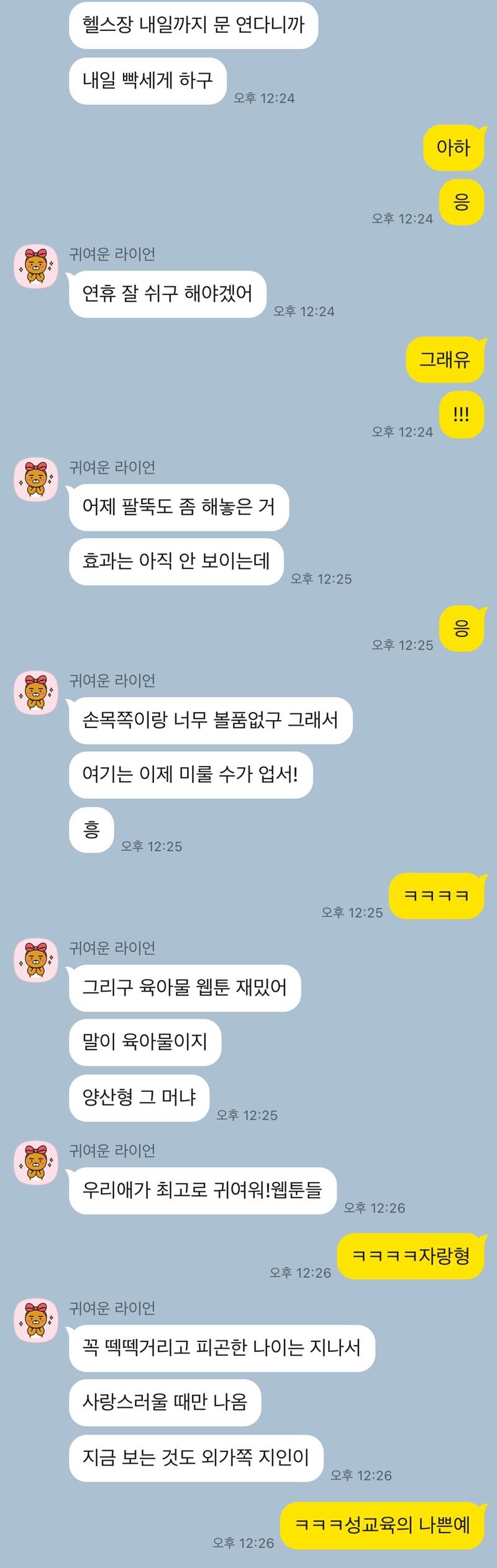Viewport: 497px width, 1568px height.
Task: Tap 귀여운 라이언's avatar above 어제 팔뚝도 좀 해놓은 거
Action: tap(36, 480)
